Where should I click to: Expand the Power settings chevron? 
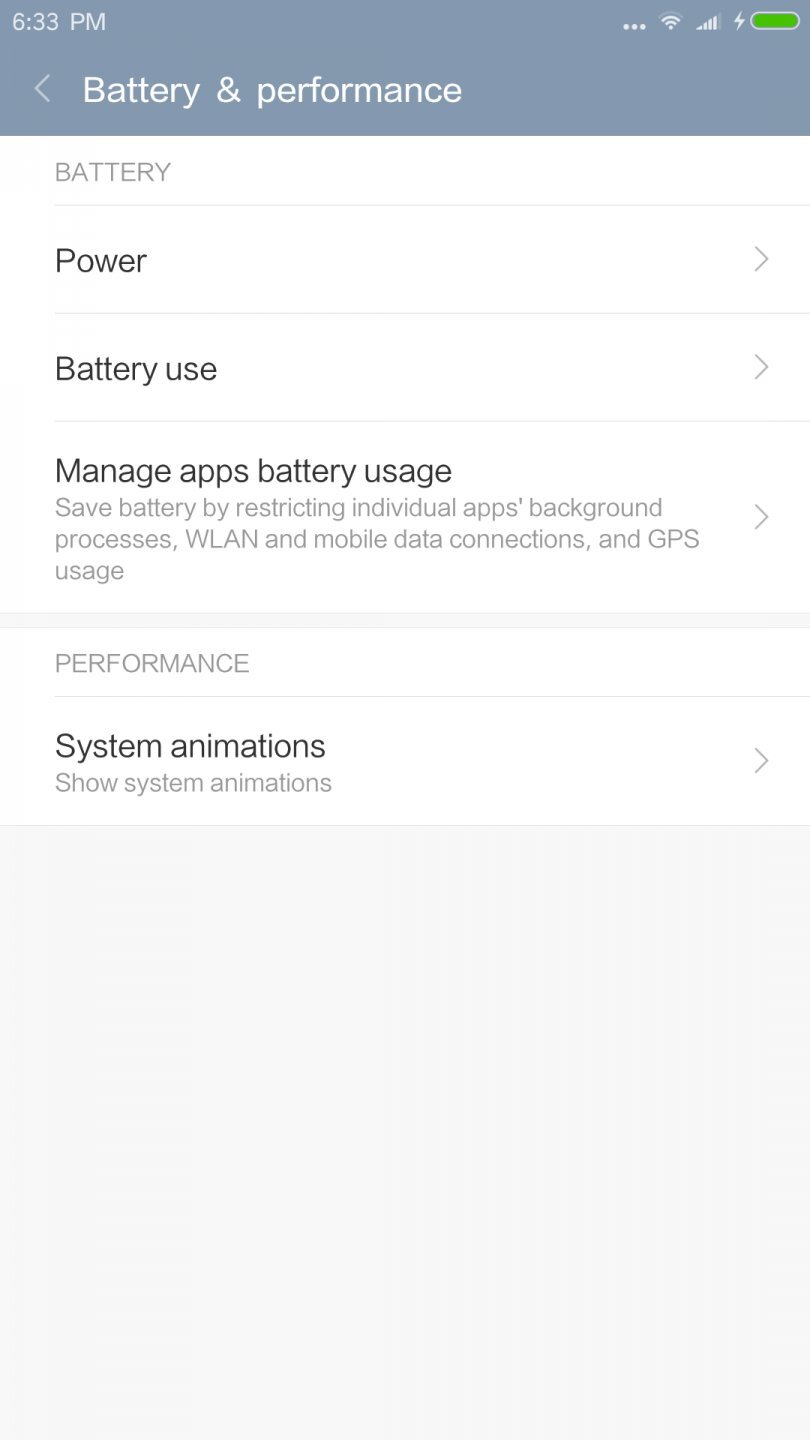(x=760, y=260)
